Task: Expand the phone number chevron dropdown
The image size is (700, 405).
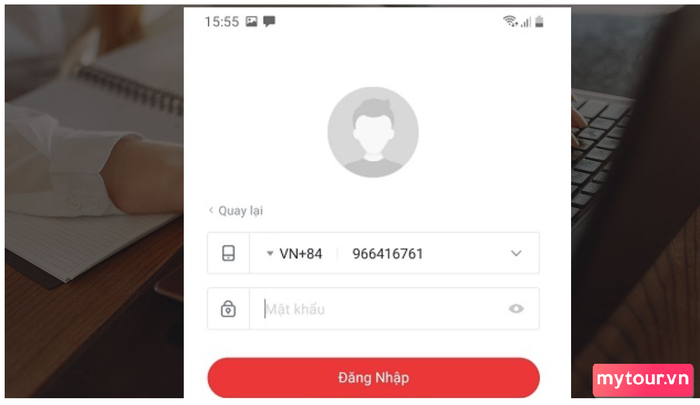Action: click(x=516, y=254)
